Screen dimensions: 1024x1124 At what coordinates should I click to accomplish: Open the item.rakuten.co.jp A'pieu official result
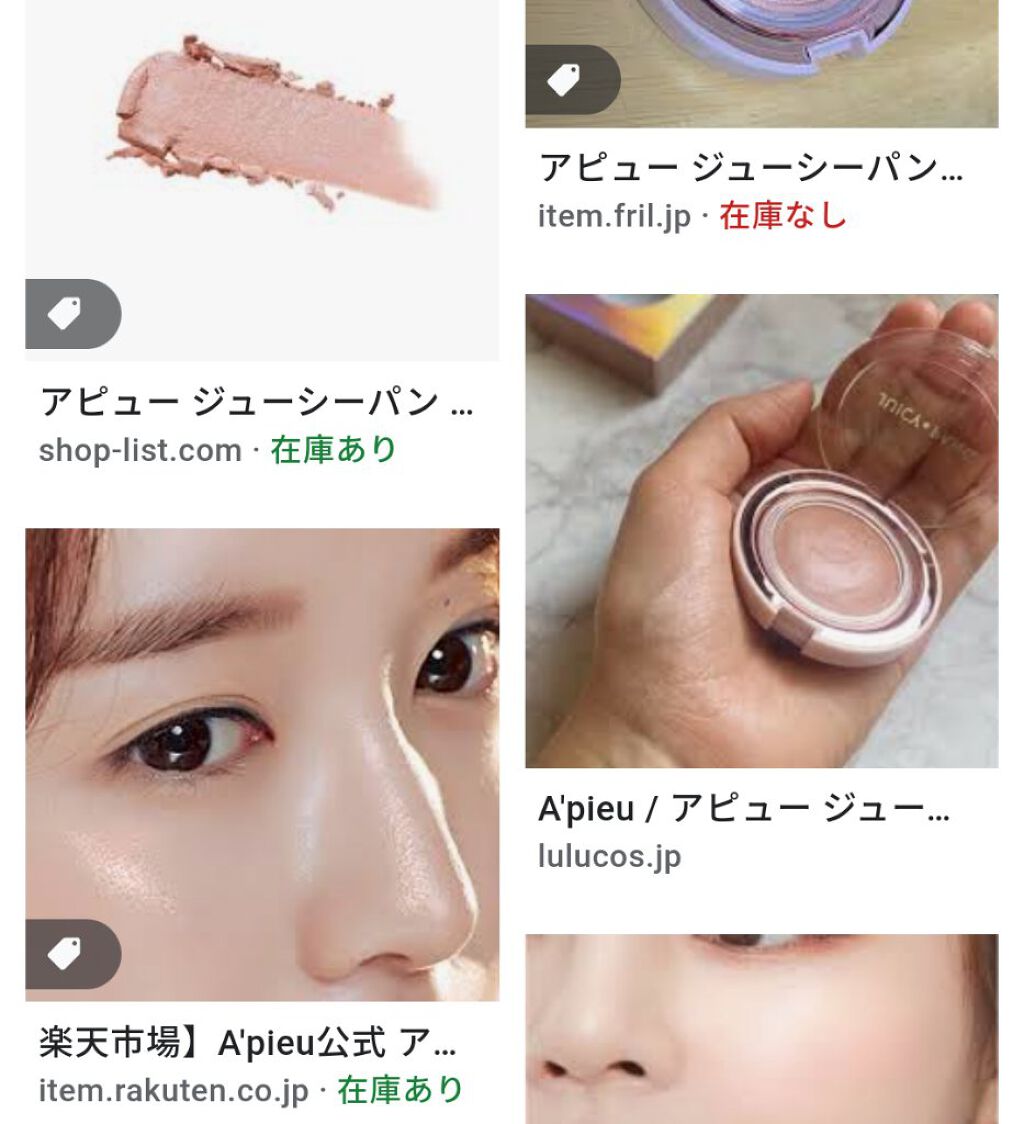[262, 764]
